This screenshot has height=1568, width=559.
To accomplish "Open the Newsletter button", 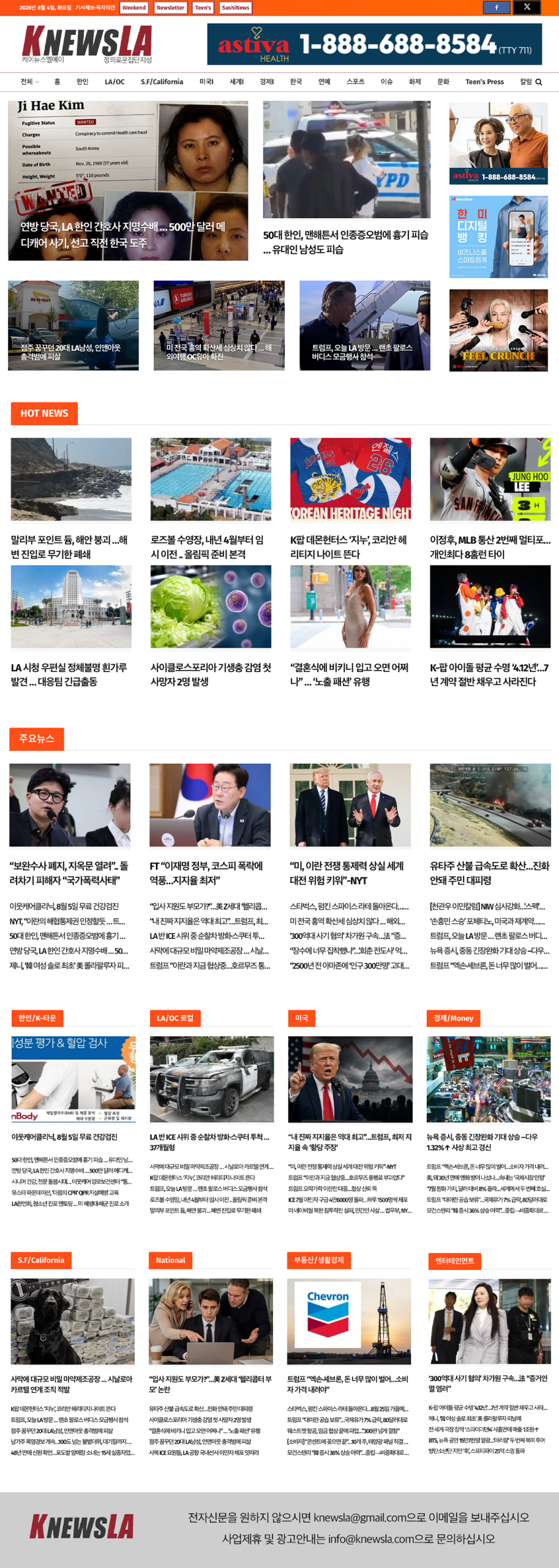I will point(170,7).
